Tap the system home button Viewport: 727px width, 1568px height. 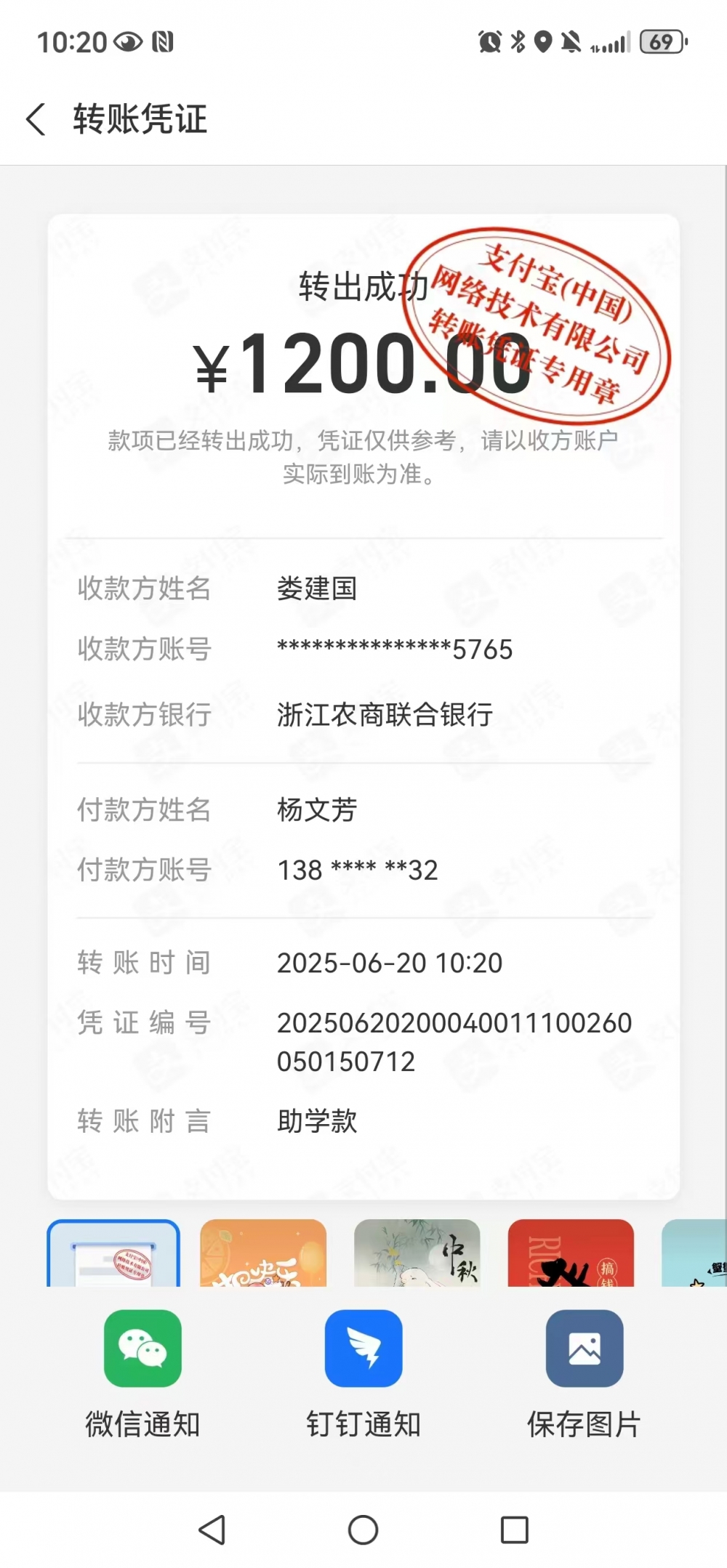pos(363,1529)
